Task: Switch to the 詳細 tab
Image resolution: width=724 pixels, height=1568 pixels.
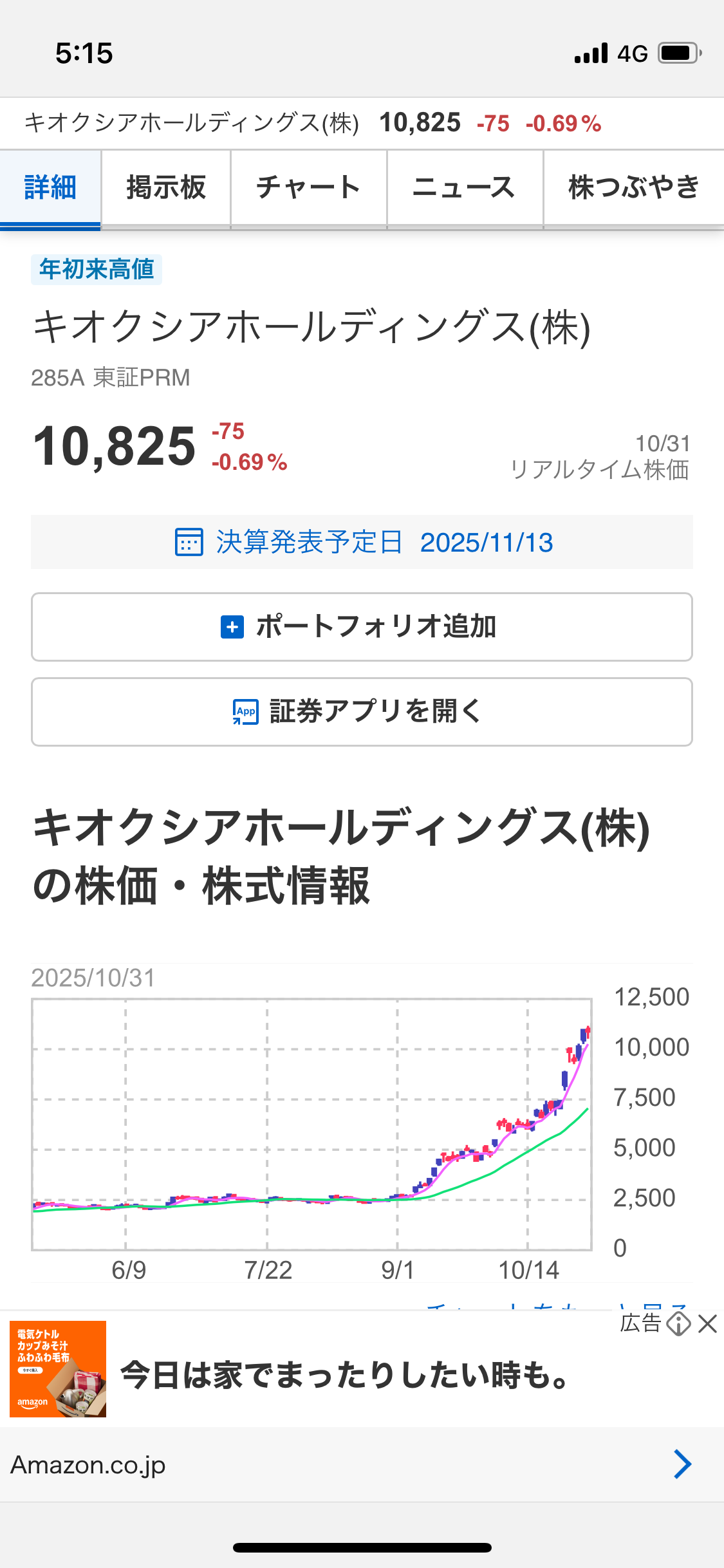Action: 50,188
